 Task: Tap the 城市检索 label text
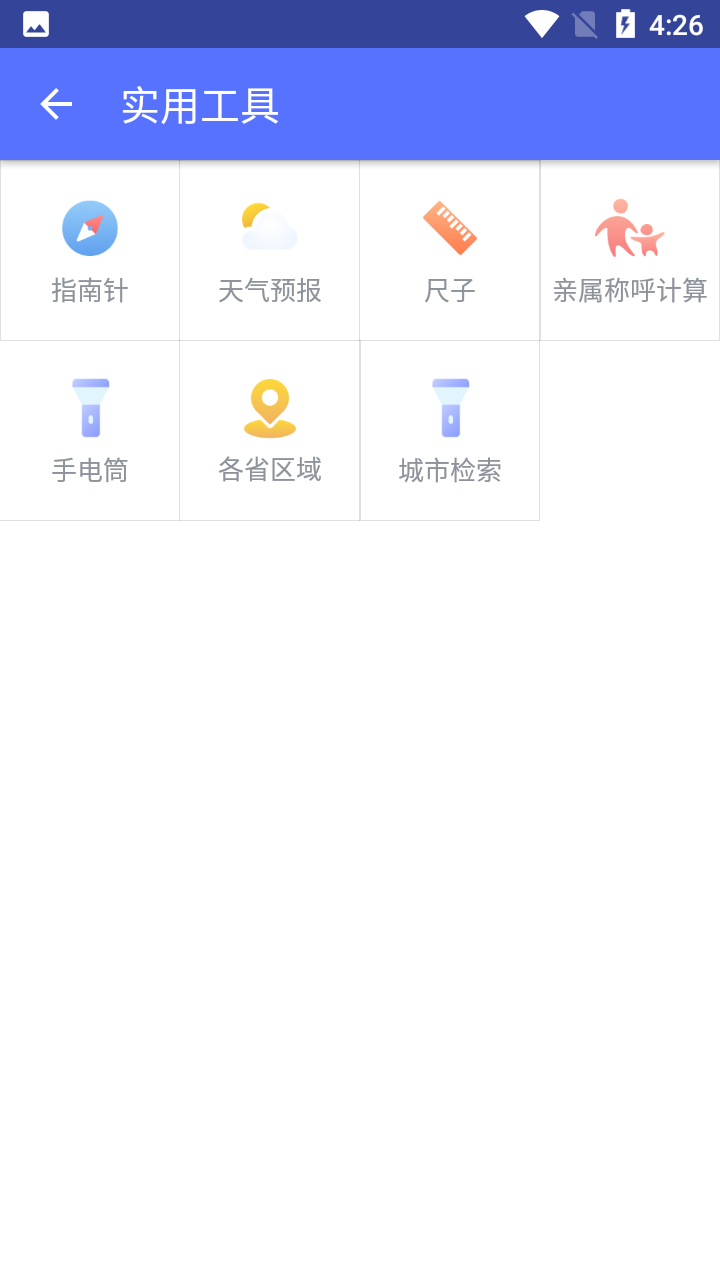point(449,470)
